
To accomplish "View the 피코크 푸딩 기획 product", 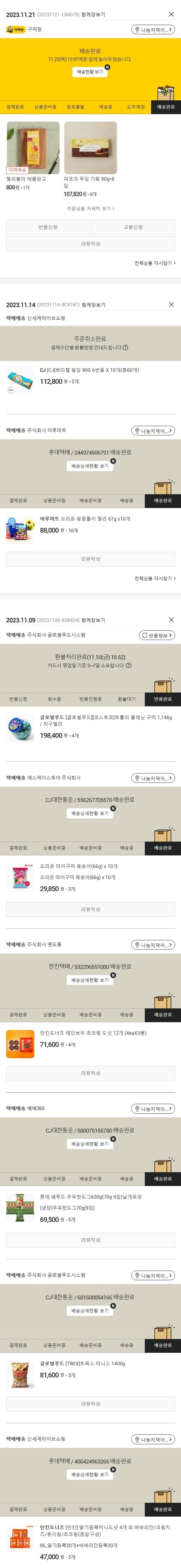I will pos(90,148).
